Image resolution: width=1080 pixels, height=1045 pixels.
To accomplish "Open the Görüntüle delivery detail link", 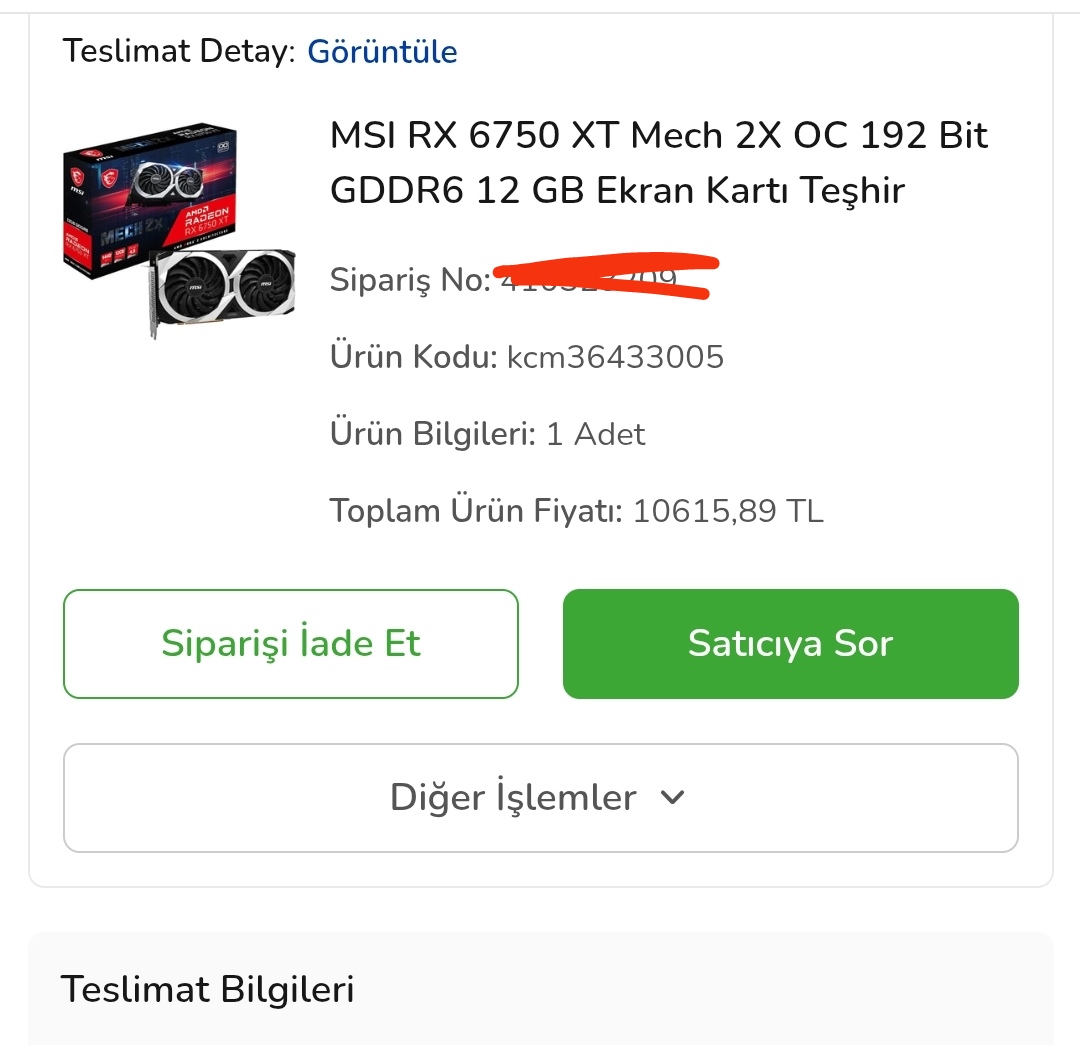I will (382, 51).
